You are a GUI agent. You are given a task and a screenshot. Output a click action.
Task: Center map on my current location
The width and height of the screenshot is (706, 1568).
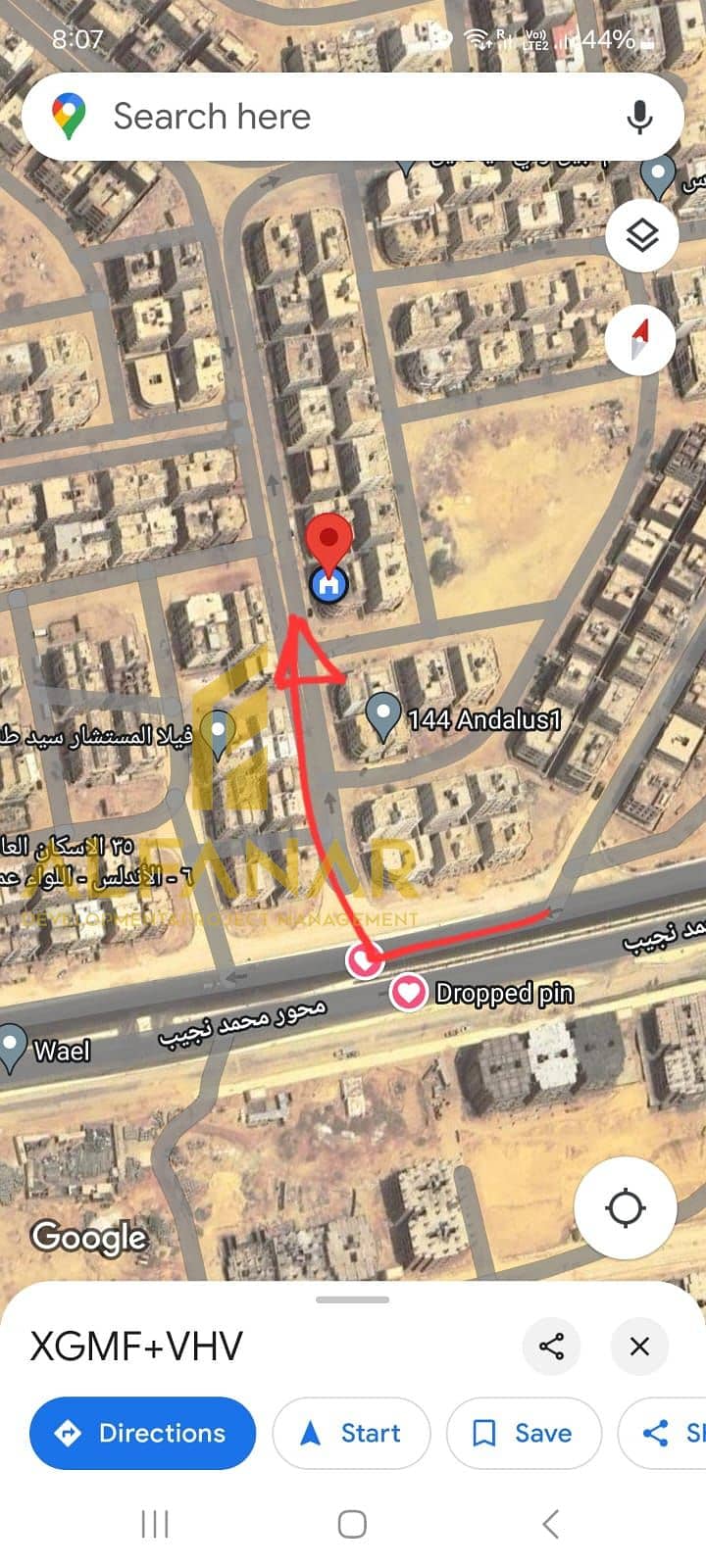pos(625,1207)
